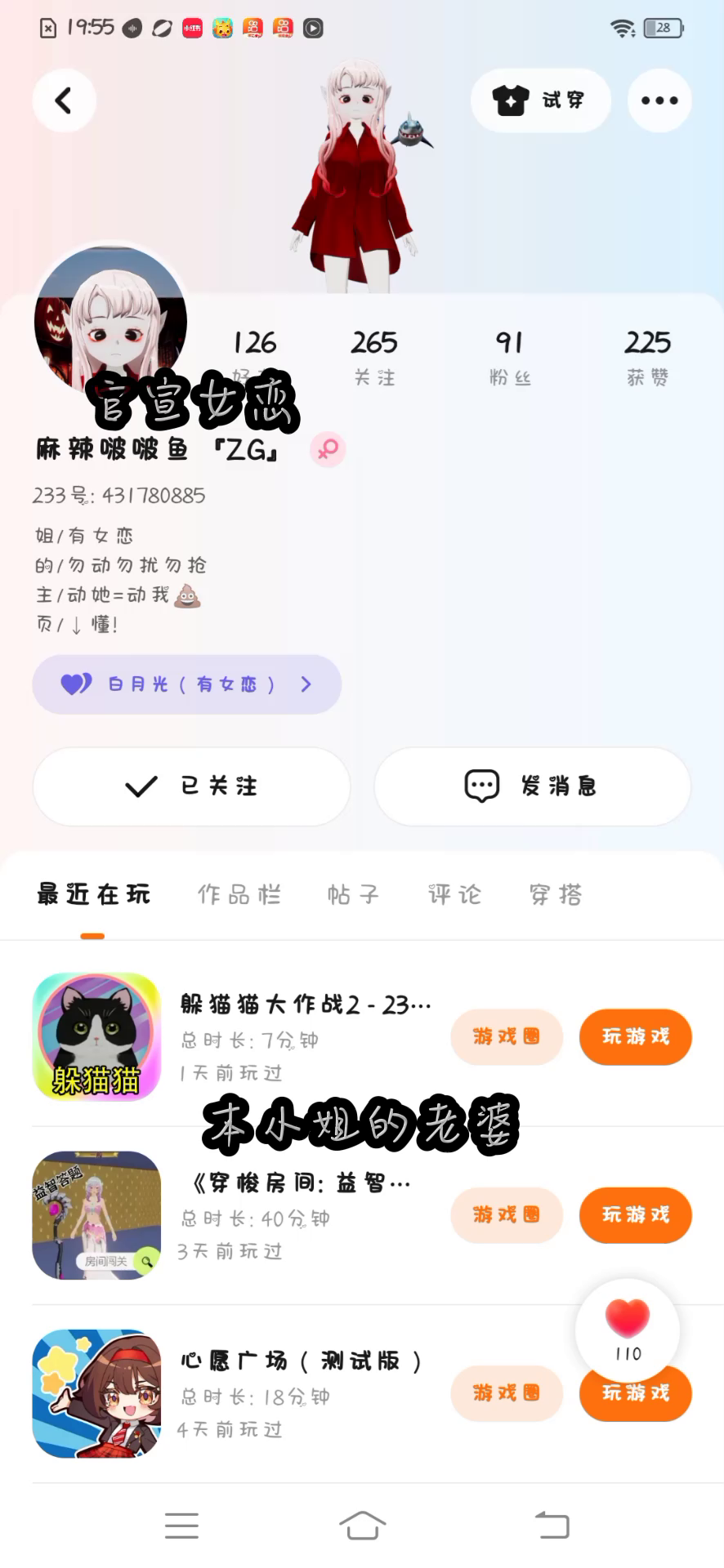724x1568 pixels.
Task: Switch to the 作品栏 tab
Action: pos(239,894)
